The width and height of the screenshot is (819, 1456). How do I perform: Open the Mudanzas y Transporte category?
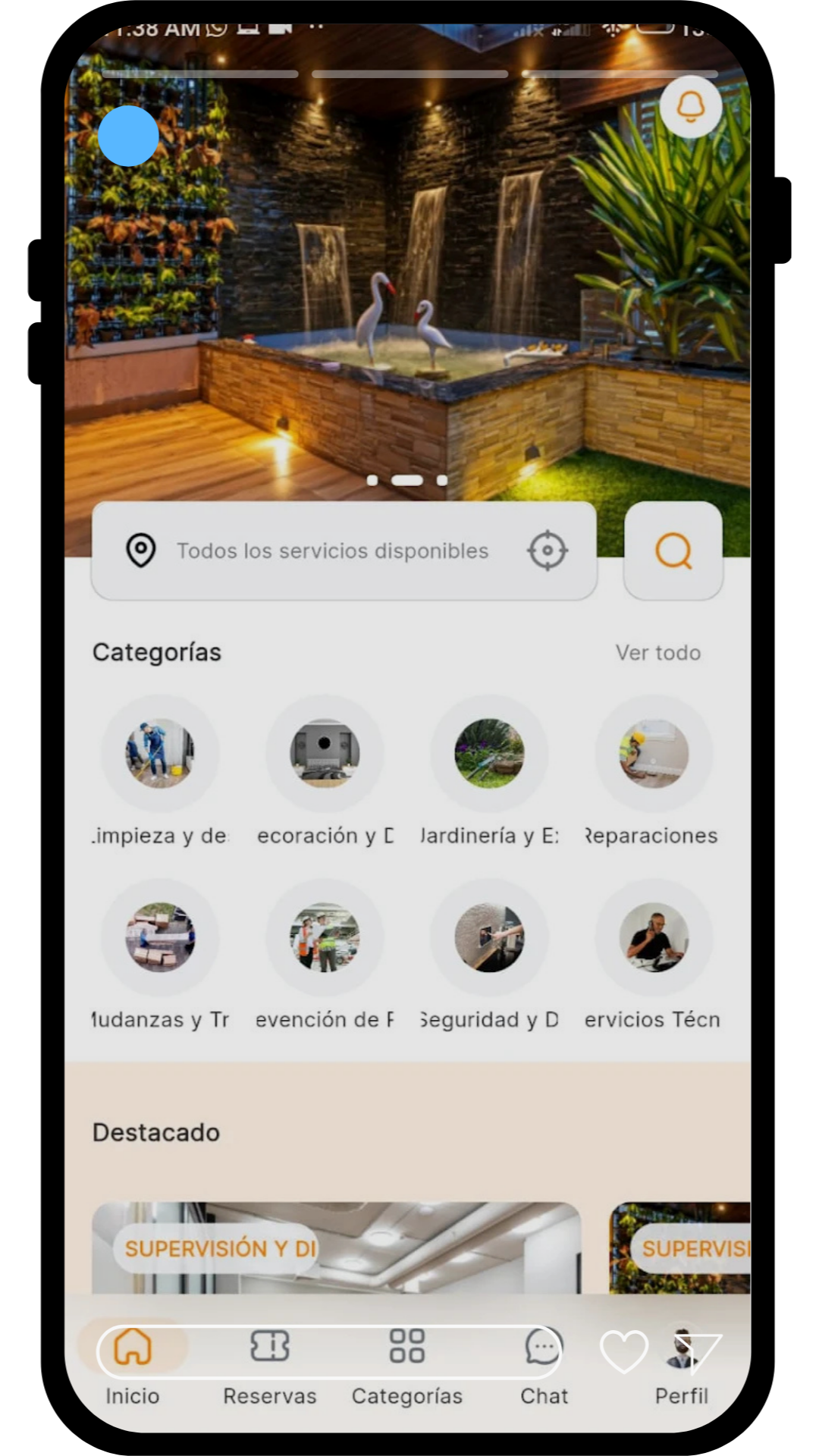[160, 937]
